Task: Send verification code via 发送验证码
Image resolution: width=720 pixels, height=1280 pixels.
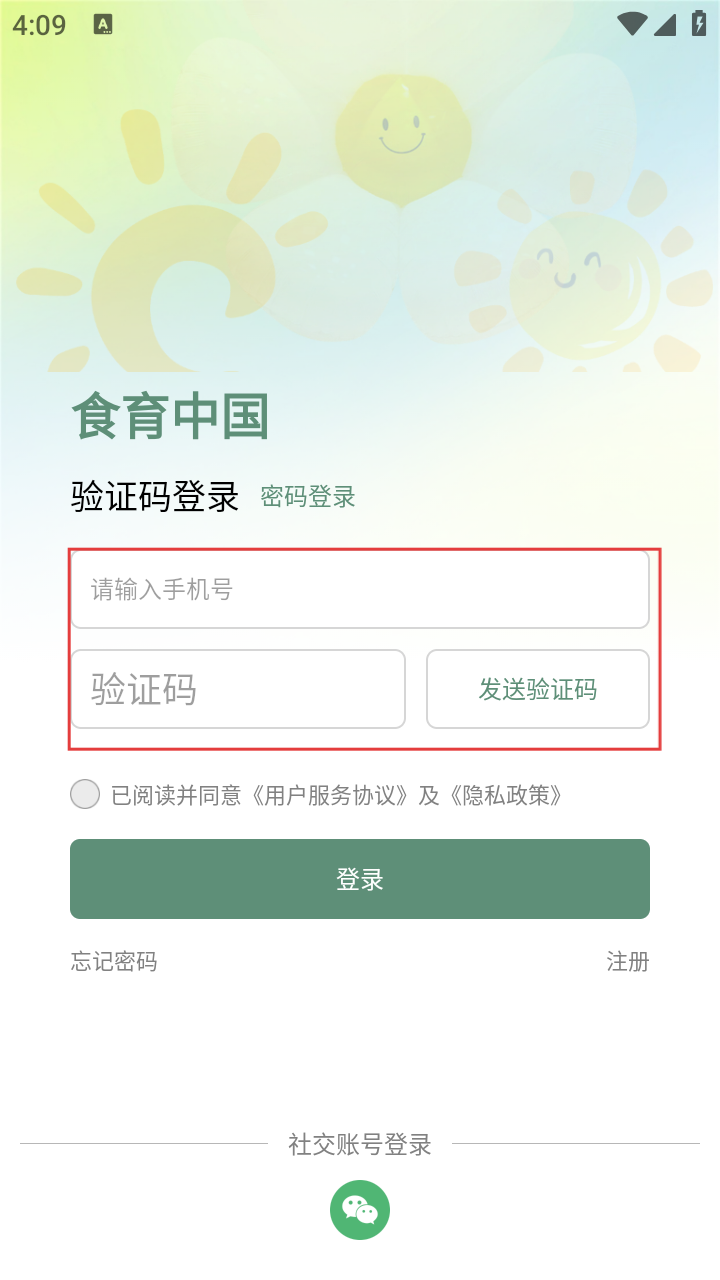Action: tap(538, 689)
